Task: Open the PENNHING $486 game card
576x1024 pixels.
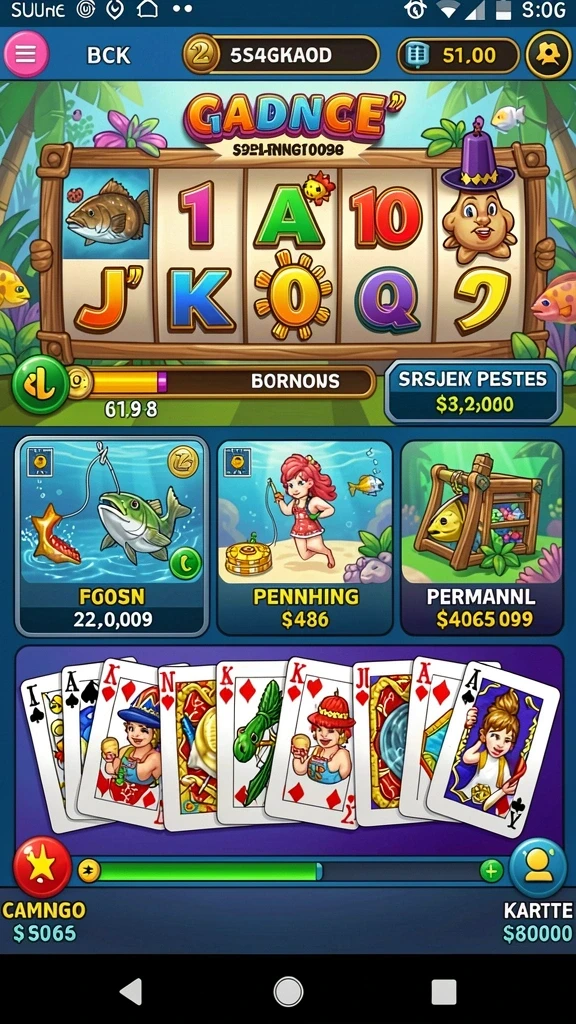Action: point(305,537)
